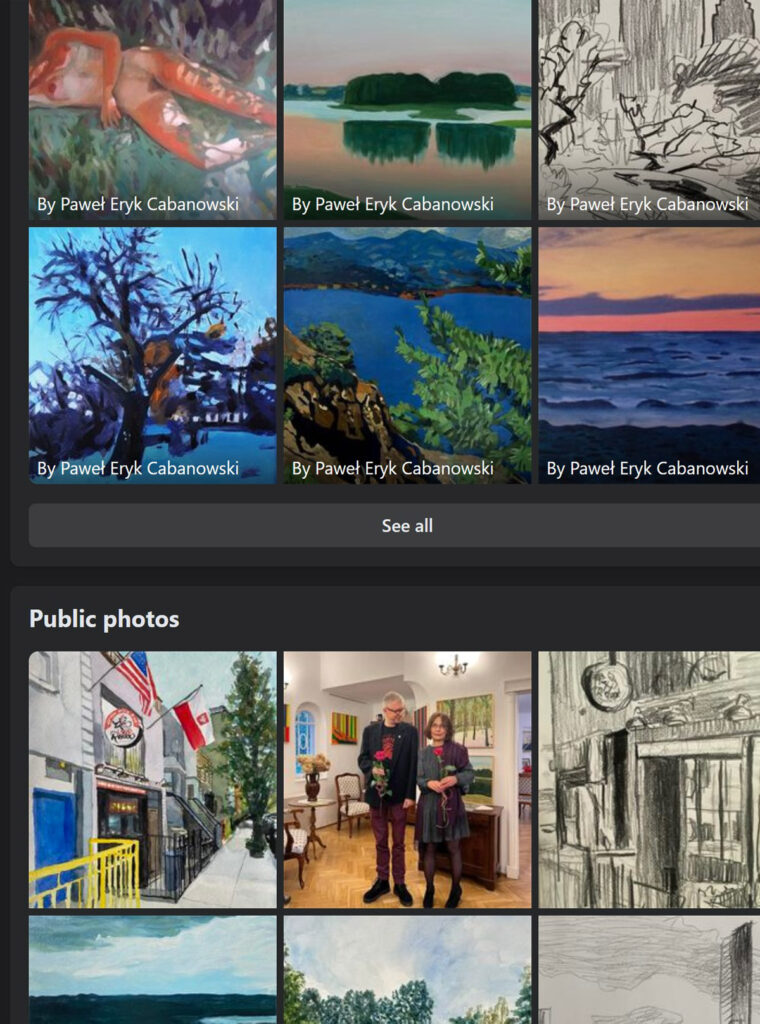Open the public photo with American and Polish flags

tap(152, 779)
